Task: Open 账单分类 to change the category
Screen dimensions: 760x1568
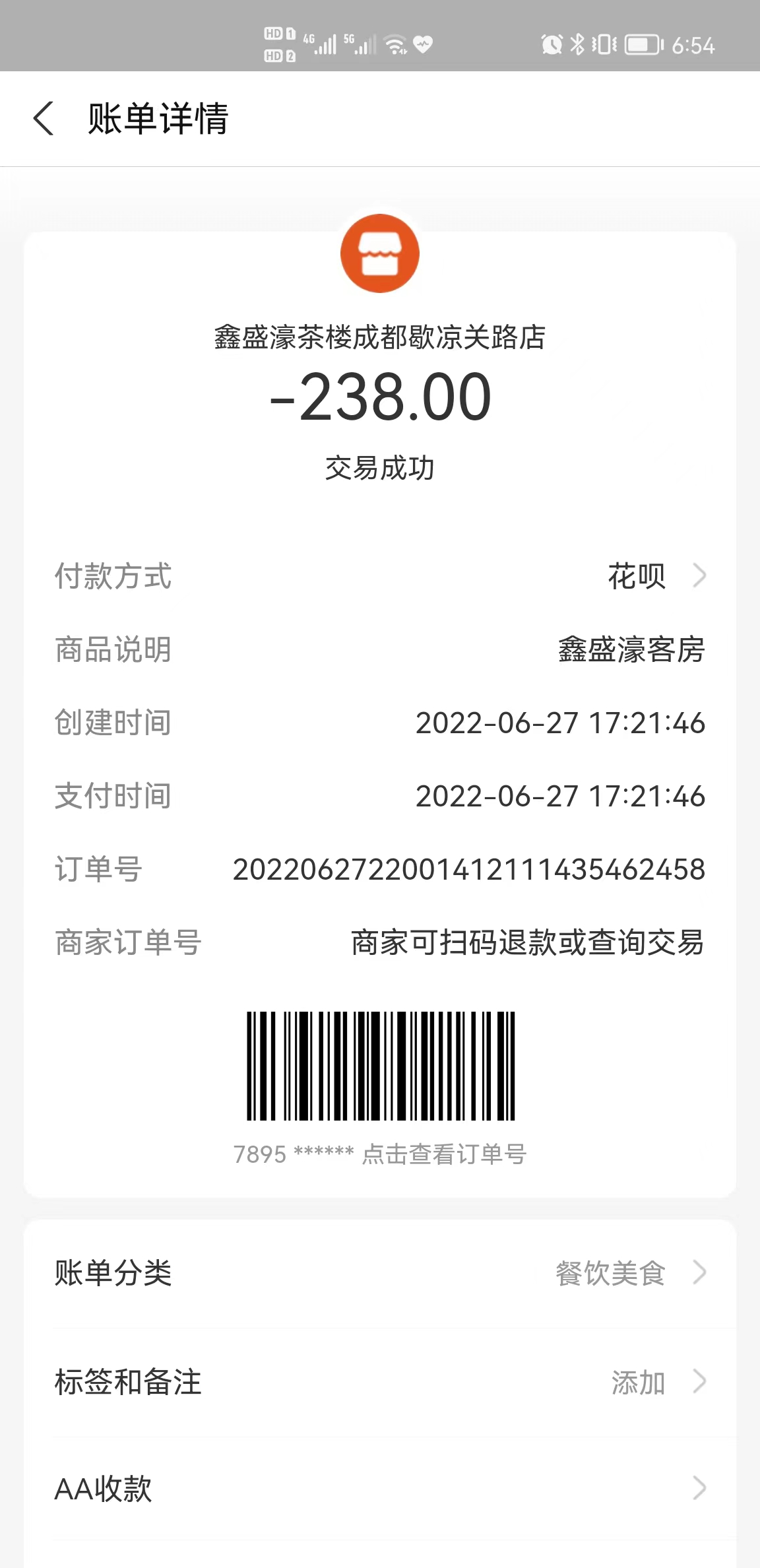Action: pos(380,1273)
